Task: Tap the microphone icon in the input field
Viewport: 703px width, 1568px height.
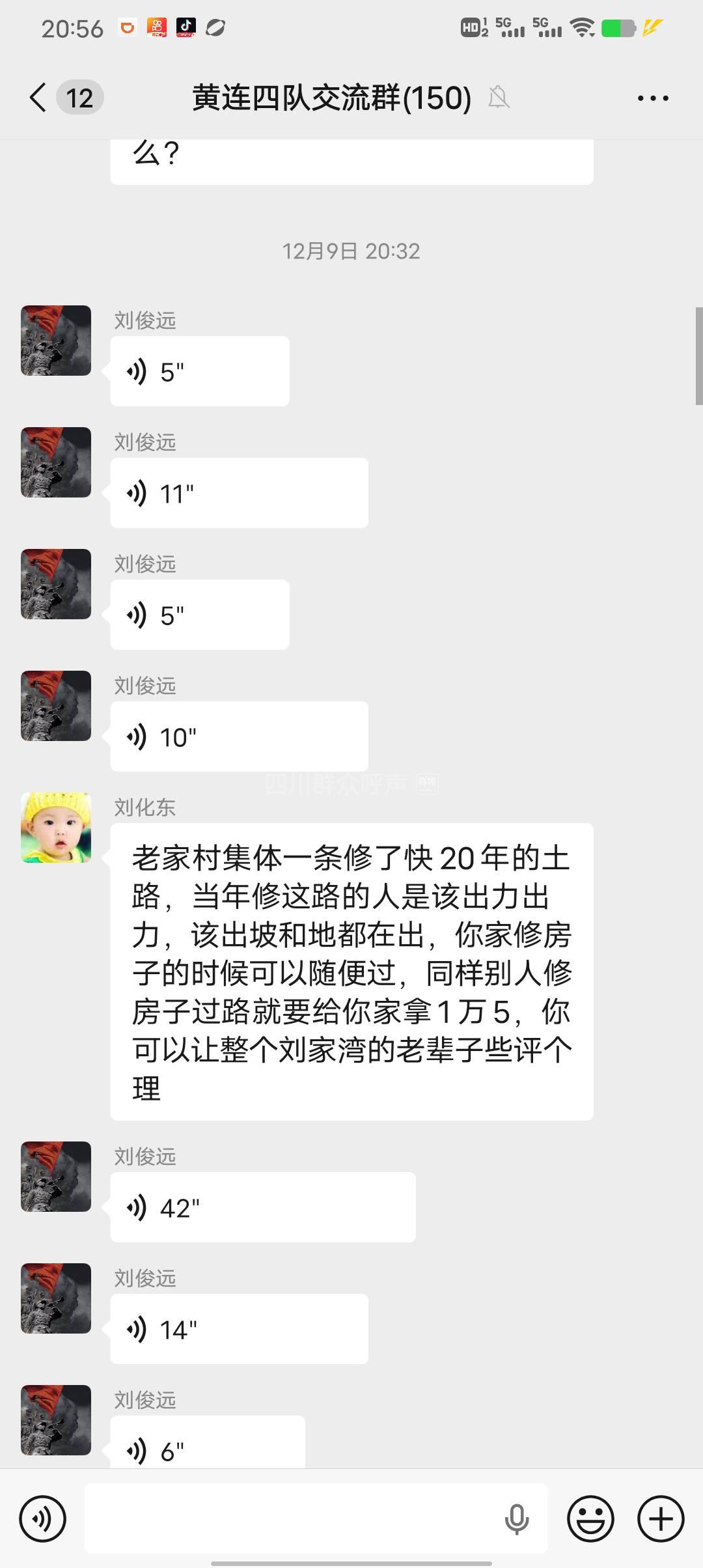Action: point(517,1519)
